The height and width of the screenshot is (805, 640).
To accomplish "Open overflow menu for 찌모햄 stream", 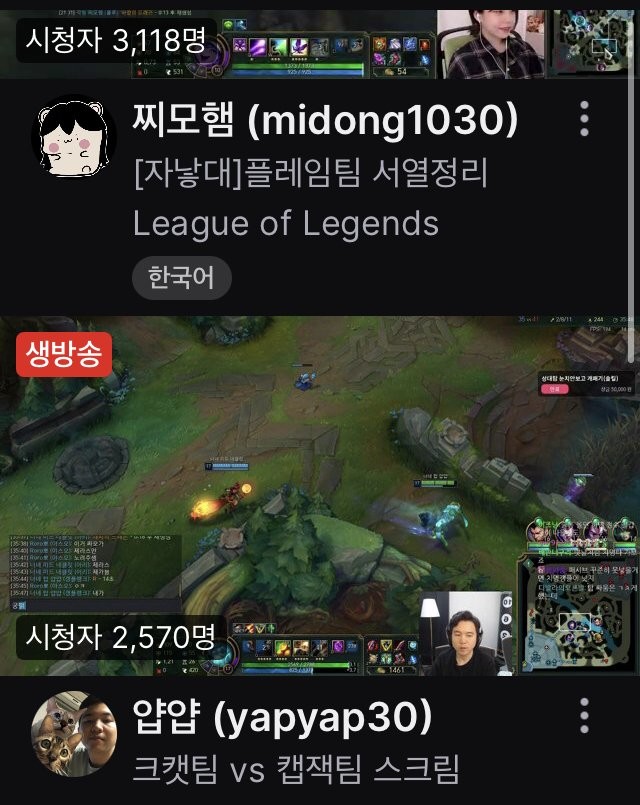I will (584, 119).
